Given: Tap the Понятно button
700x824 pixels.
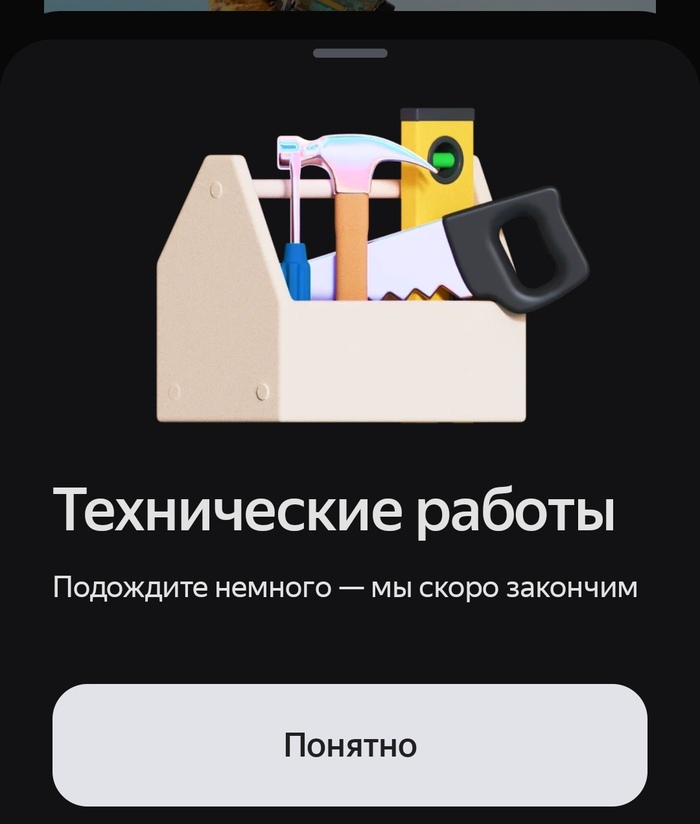Looking at the screenshot, I should 350,745.
